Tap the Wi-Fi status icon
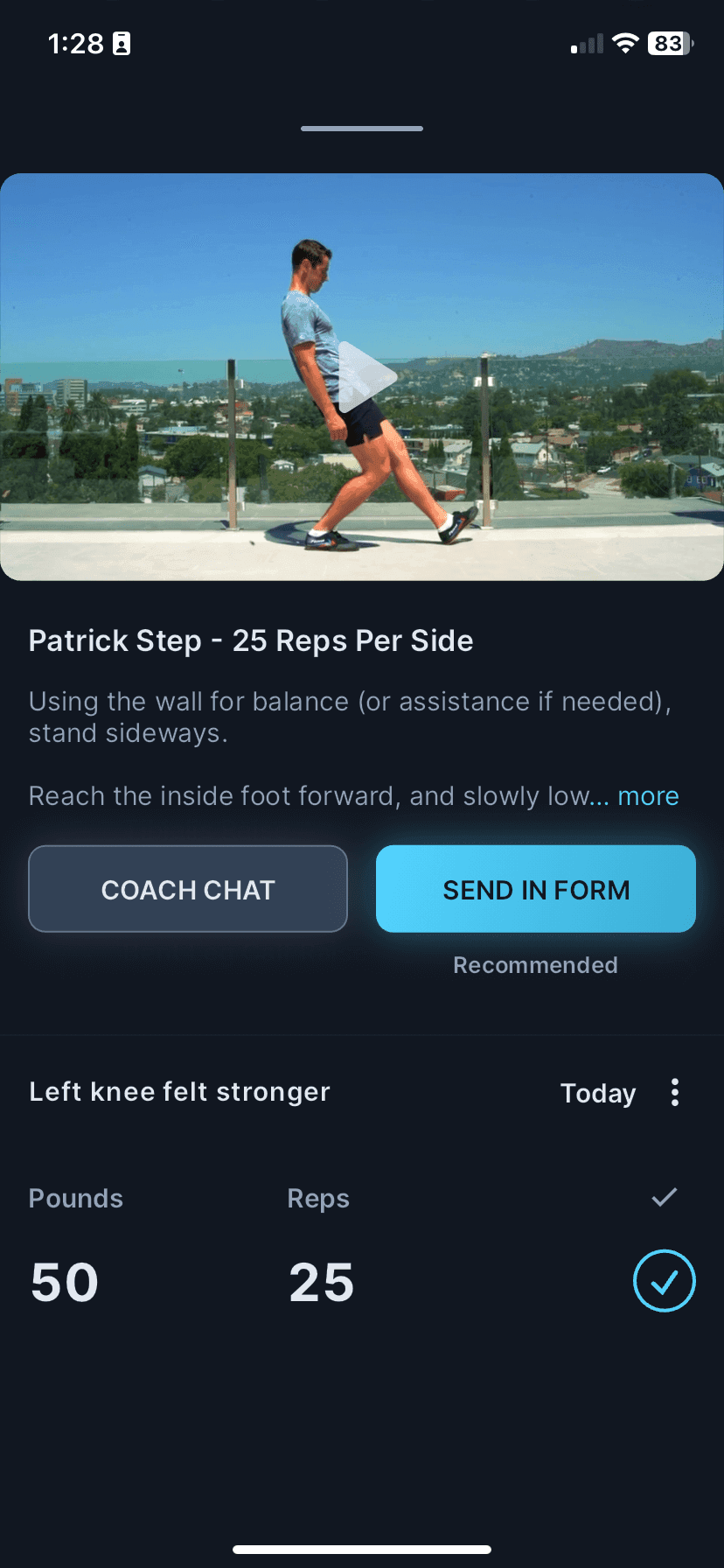Image resolution: width=724 pixels, height=1568 pixels. pos(625,43)
